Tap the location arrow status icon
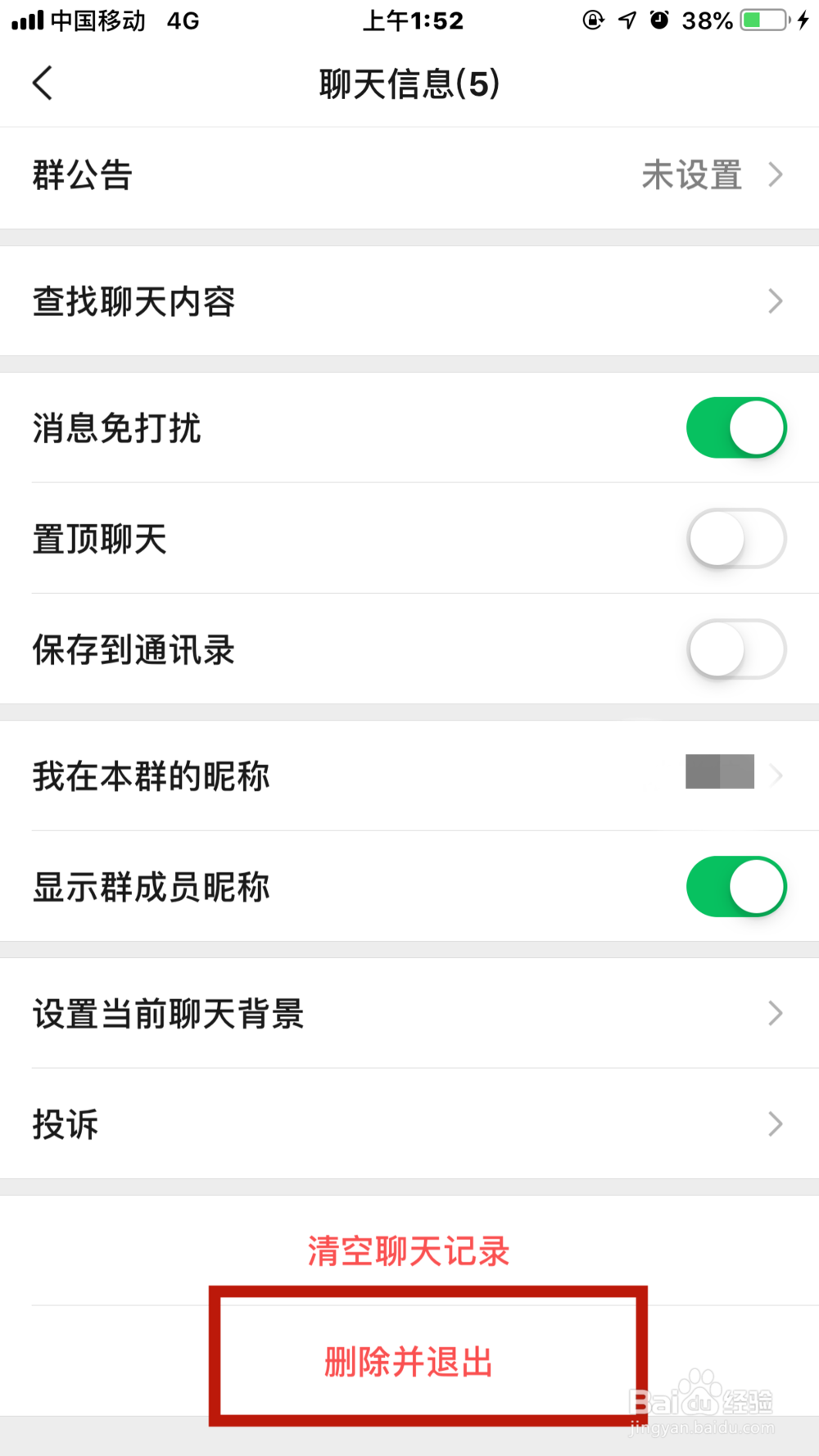The height and width of the screenshot is (1456, 819). [626, 19]
